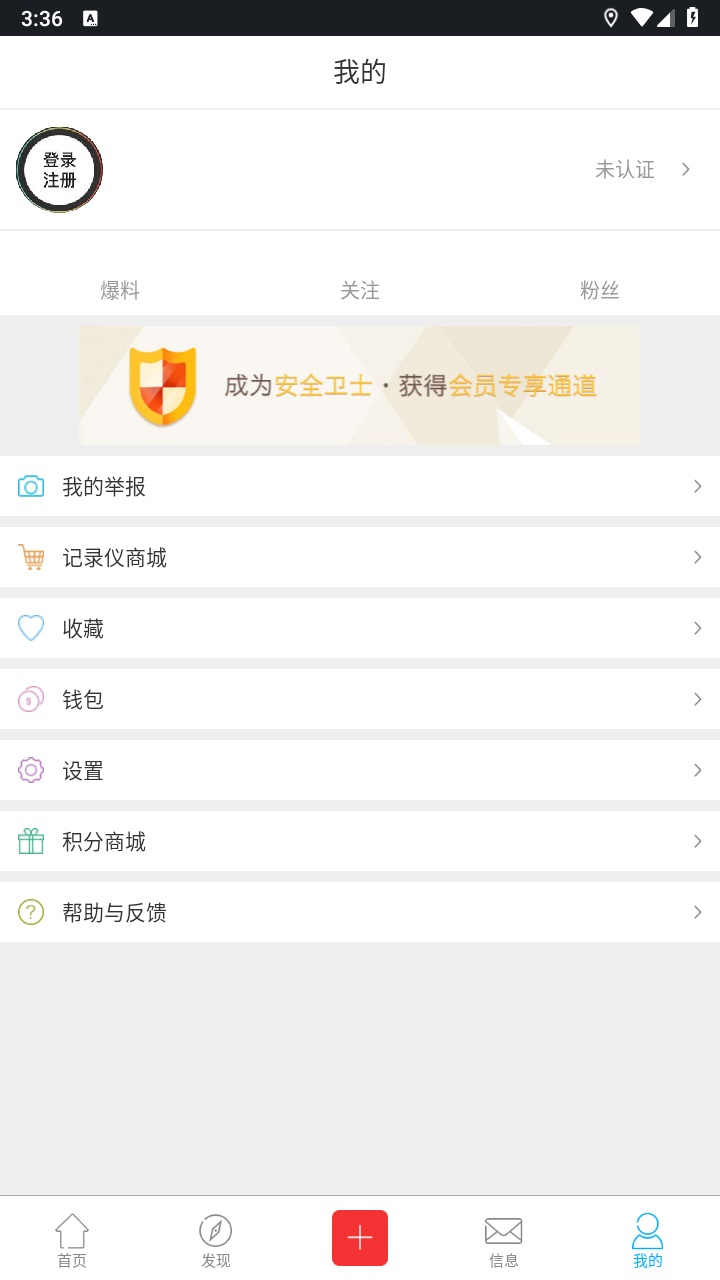720x1280 pixels.
Task: Tap the heart icon next to 收藏
Action: click(30, 628)
